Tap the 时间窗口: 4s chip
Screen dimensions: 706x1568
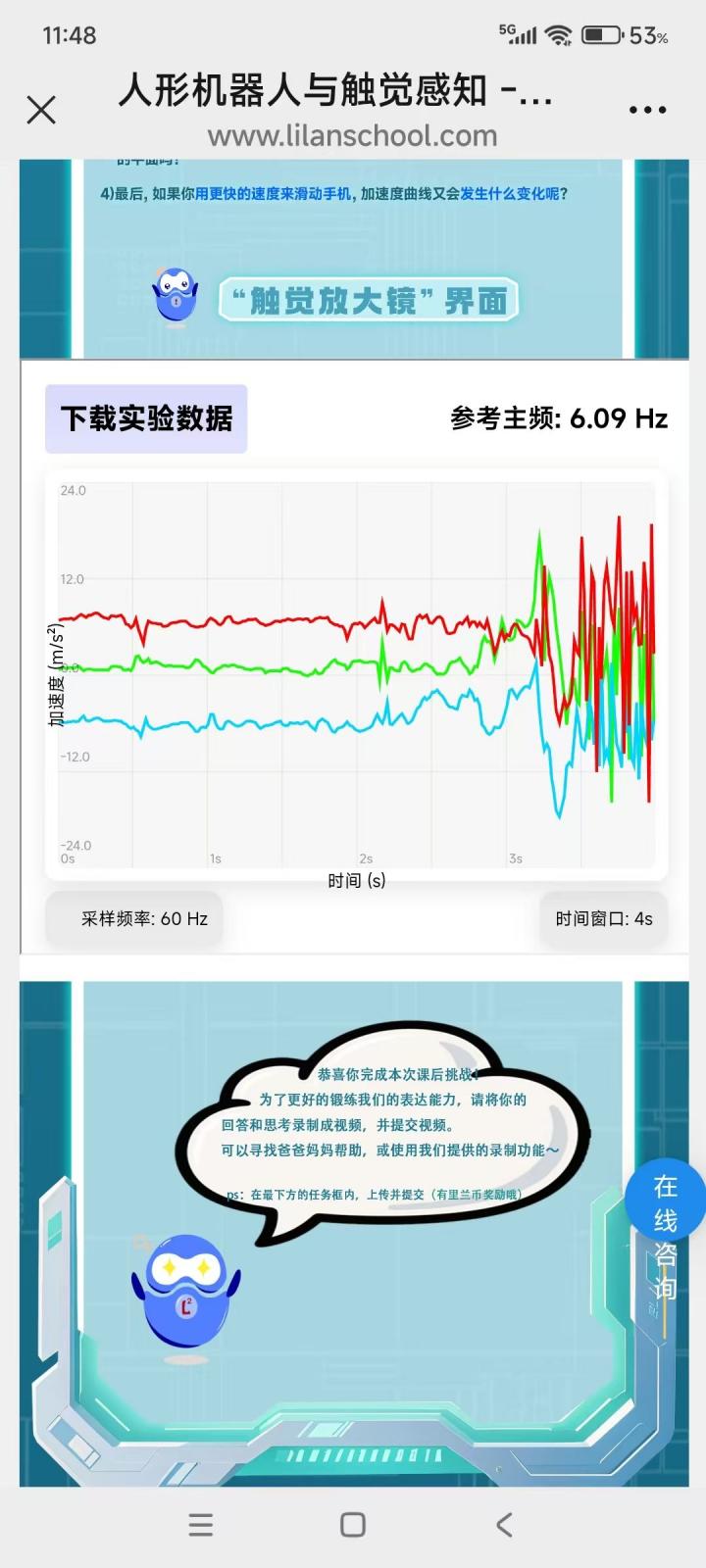[603, 919]
